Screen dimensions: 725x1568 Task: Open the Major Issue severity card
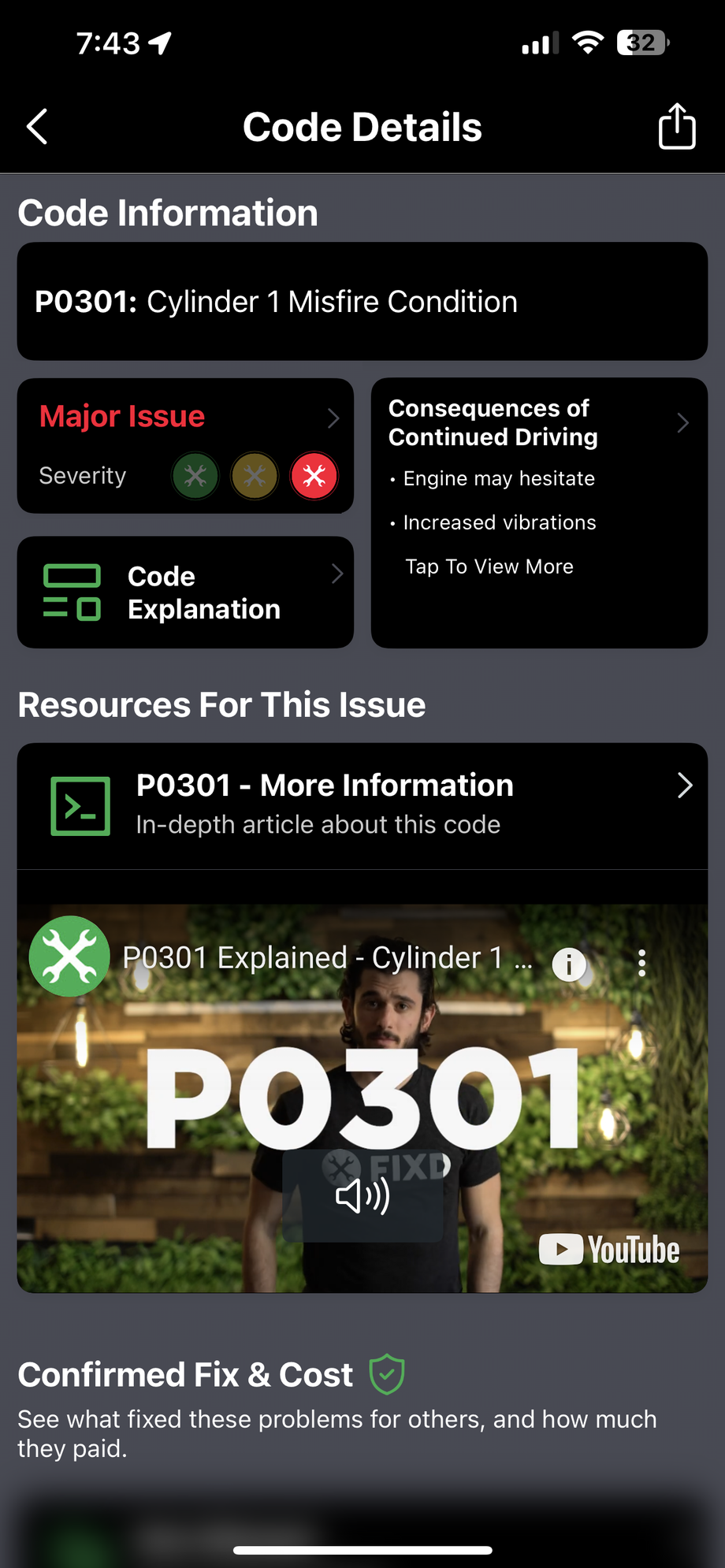coord(185,446)
